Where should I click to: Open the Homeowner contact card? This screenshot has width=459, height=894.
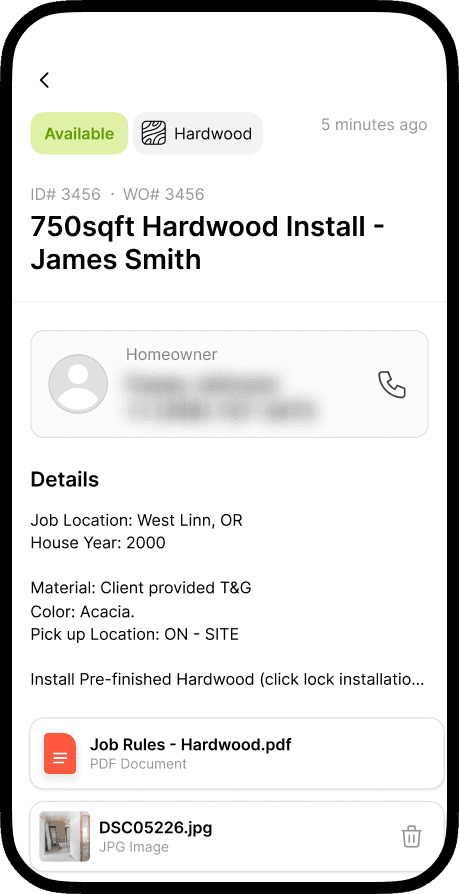(229, 384)
